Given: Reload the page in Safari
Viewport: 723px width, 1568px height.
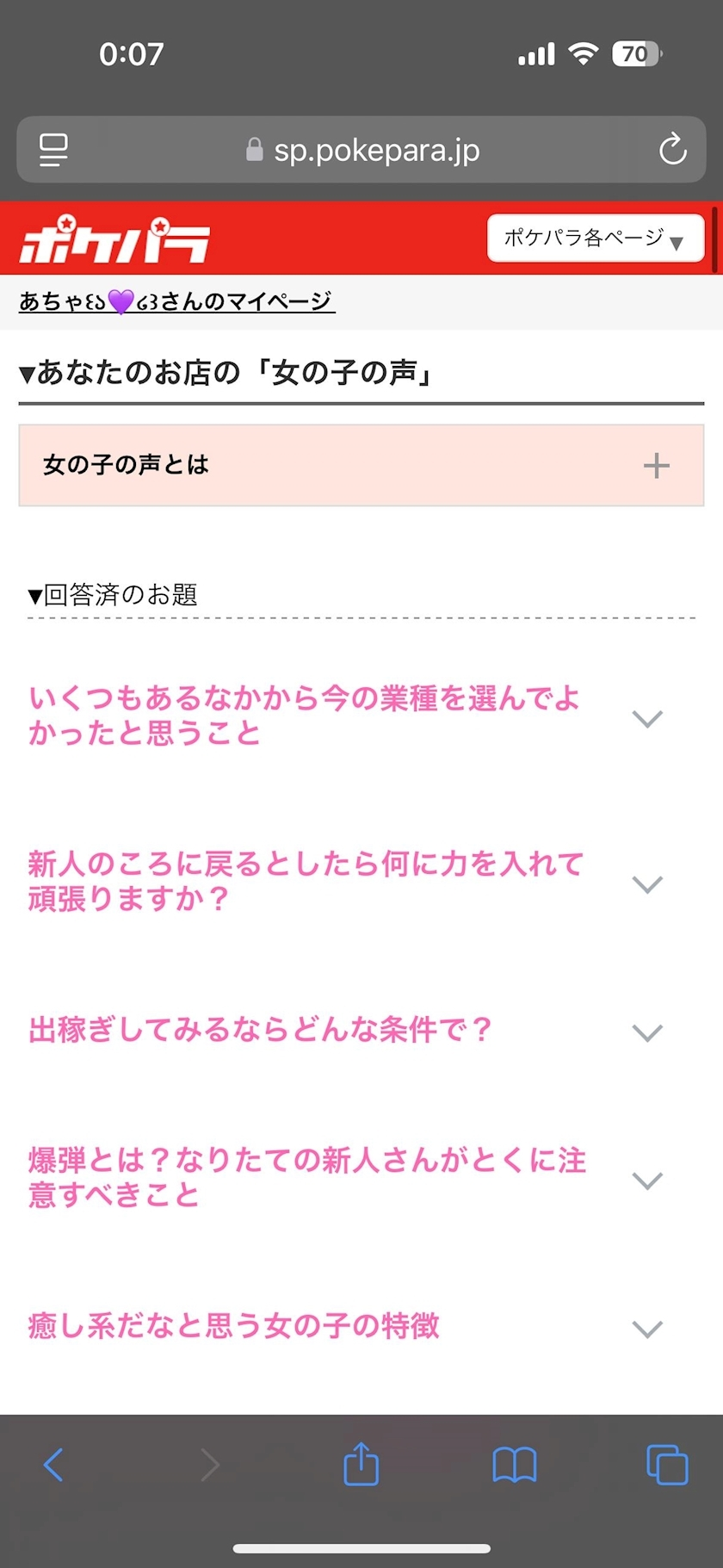Looking at the screenshot, I should coord(672,150).
